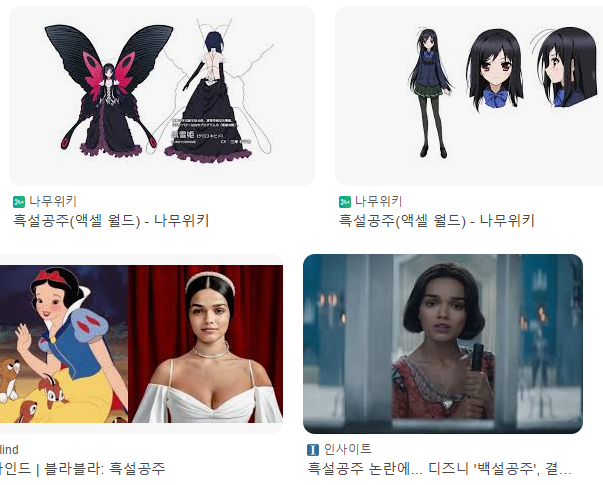Screen dimensions: 603x485
Task: Open the Insight article on the 흑설공주 controversy
Action: (440, 468)
